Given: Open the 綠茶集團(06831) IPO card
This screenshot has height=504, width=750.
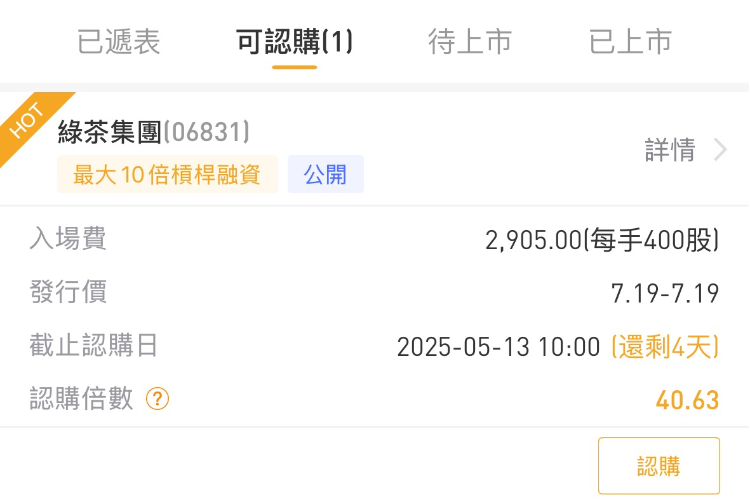Looking at the screenshot, I should point(153,131).
